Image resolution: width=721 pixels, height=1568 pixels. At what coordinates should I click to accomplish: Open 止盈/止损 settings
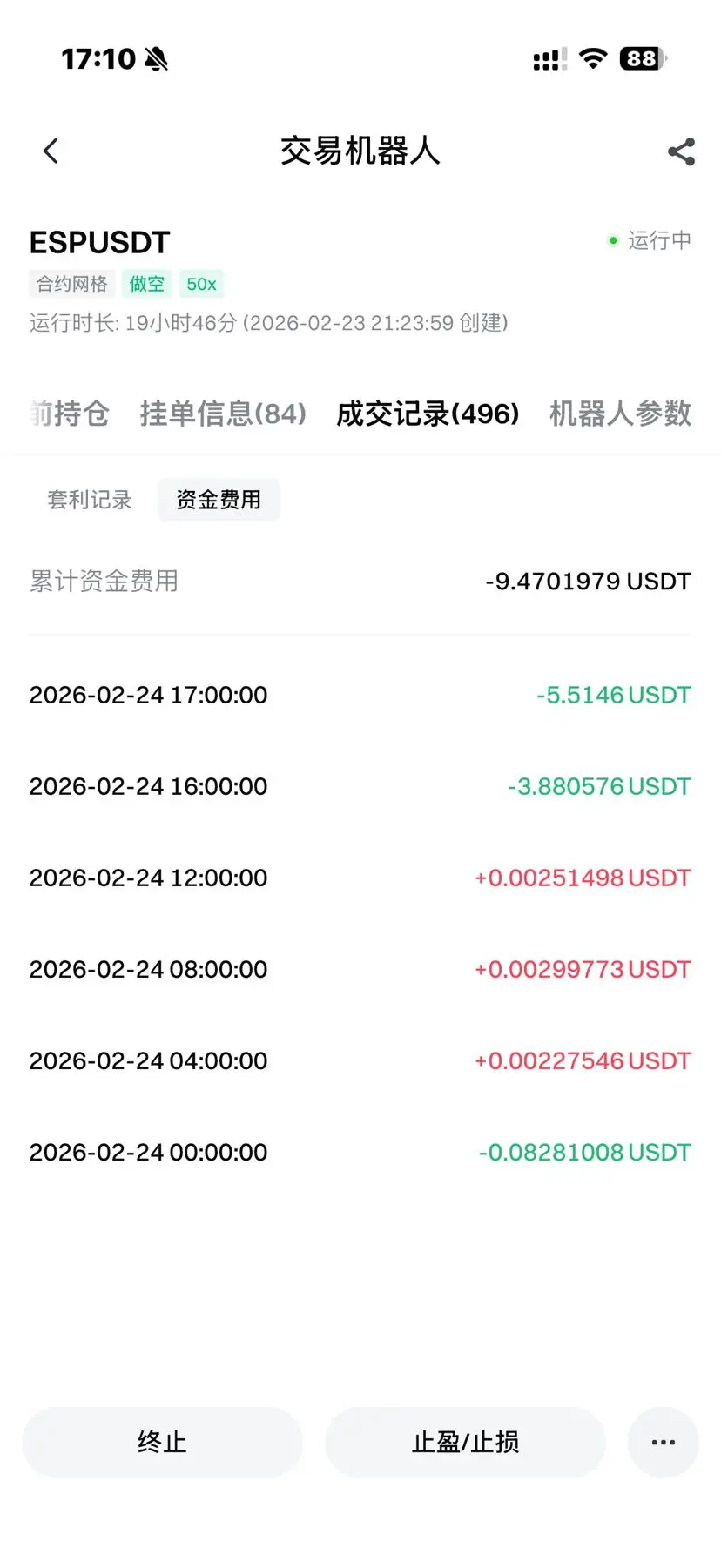(x=465, y=1442)
